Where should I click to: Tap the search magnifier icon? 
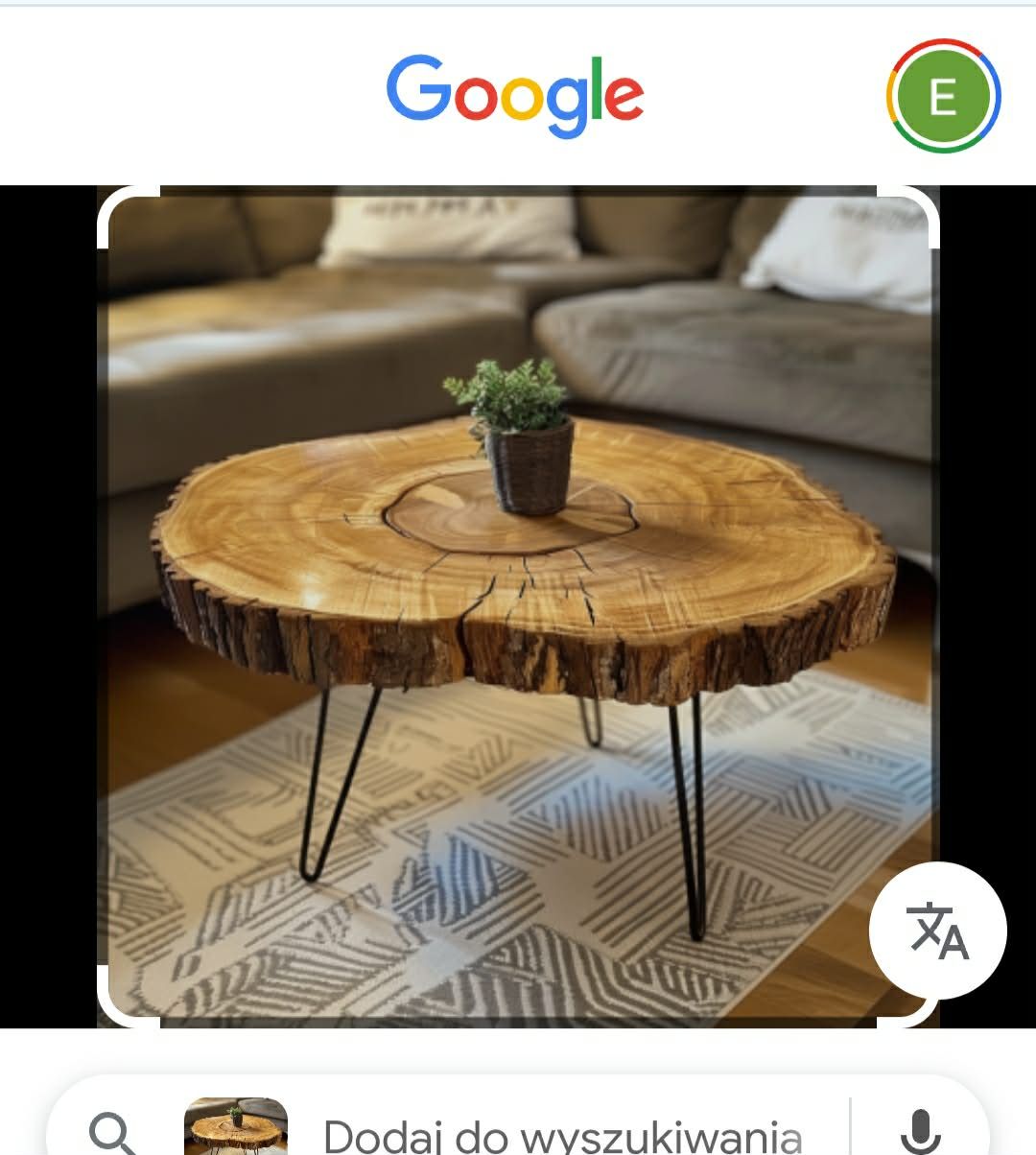113,1134
